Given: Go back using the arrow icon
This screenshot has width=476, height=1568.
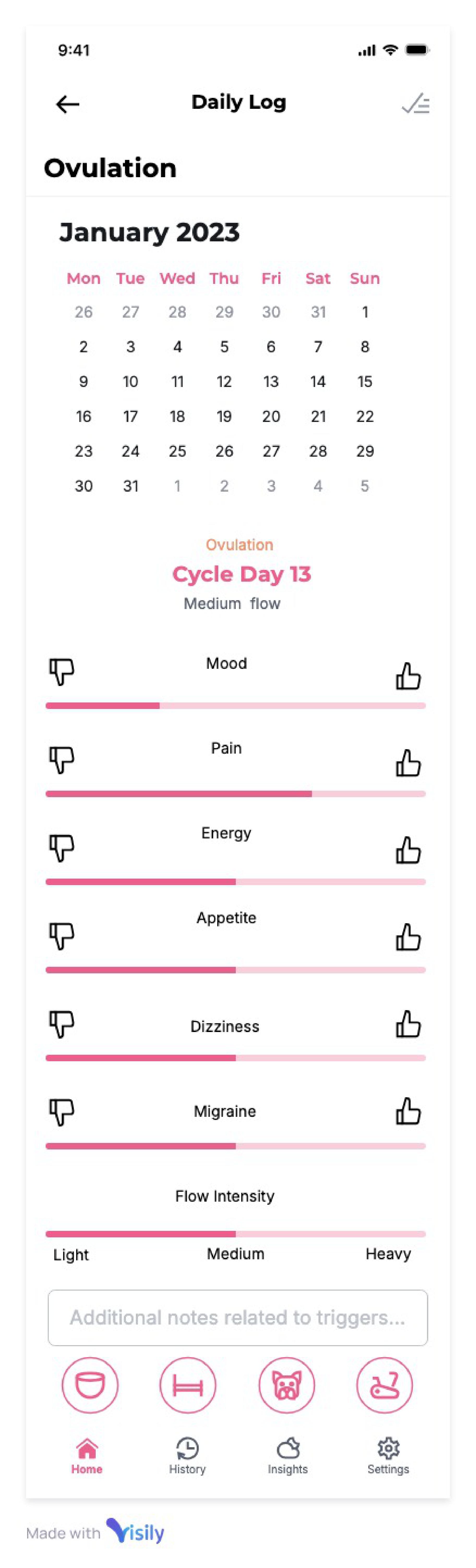Looking at the screenshot, I should [x=68, y=105].
